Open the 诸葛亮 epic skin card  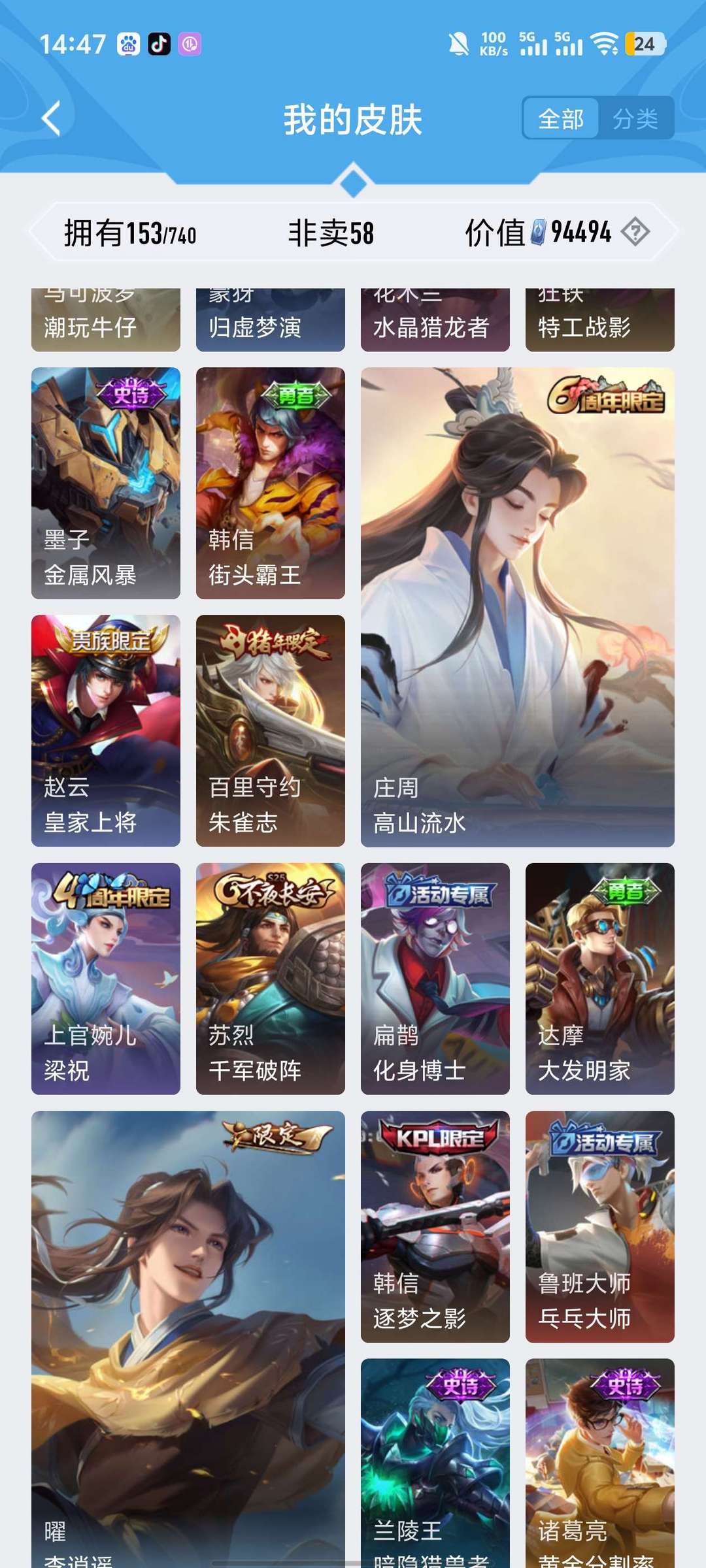[600, 1463]
